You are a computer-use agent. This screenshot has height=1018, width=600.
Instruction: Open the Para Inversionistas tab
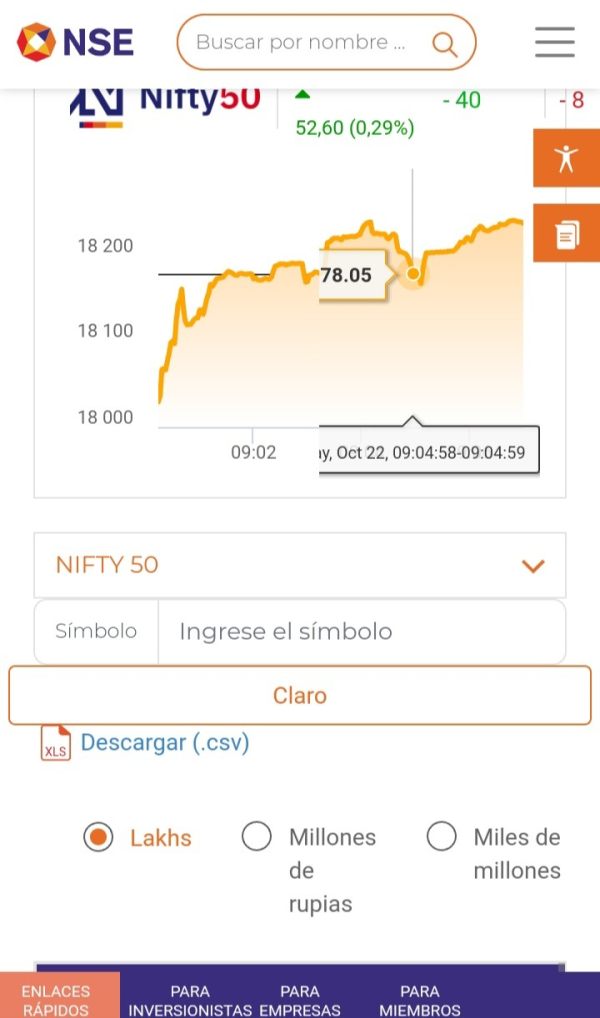pyautogui.click(x=190, y=1000)
